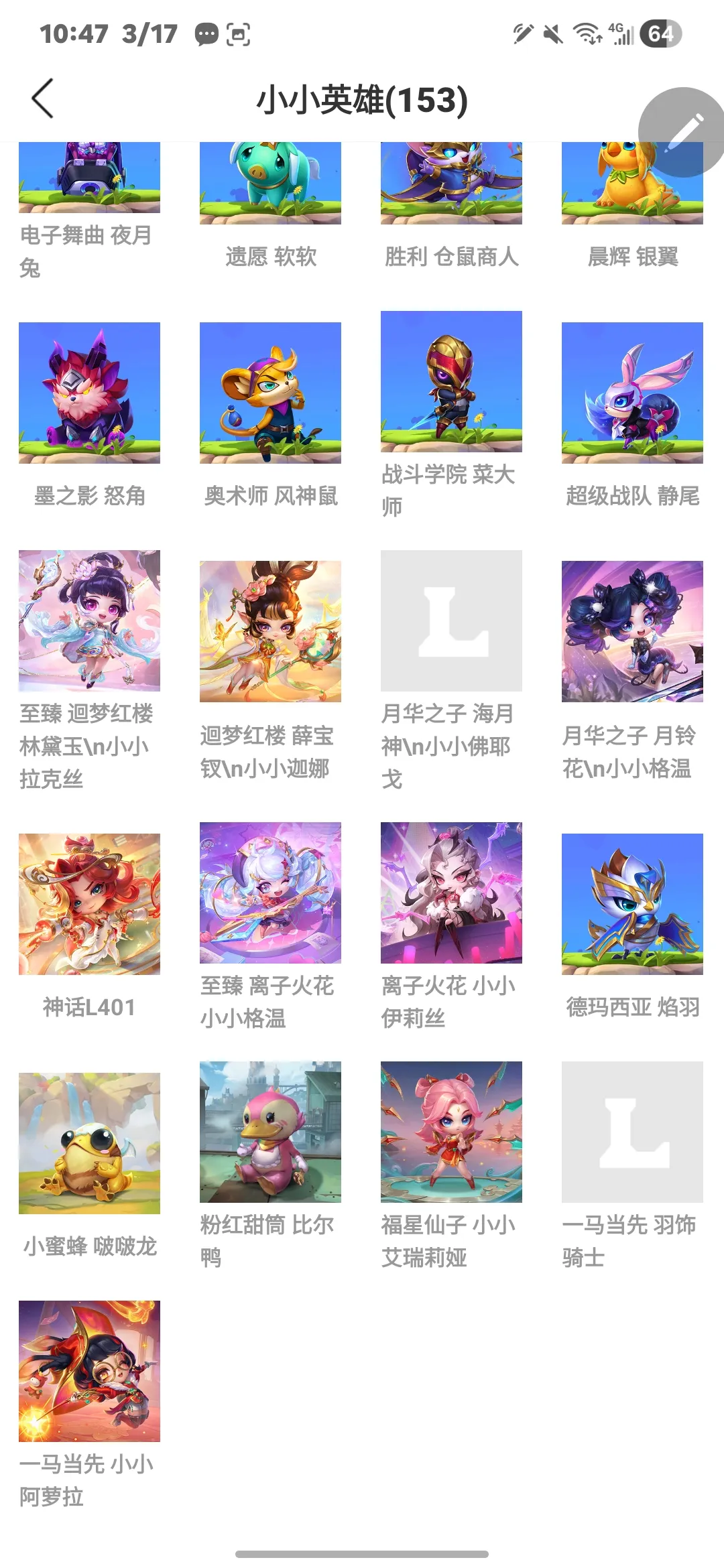Open 离子火花 小小伊莉丝 tile
Screen dimensions: 724x1568
[x=451, y=893]
